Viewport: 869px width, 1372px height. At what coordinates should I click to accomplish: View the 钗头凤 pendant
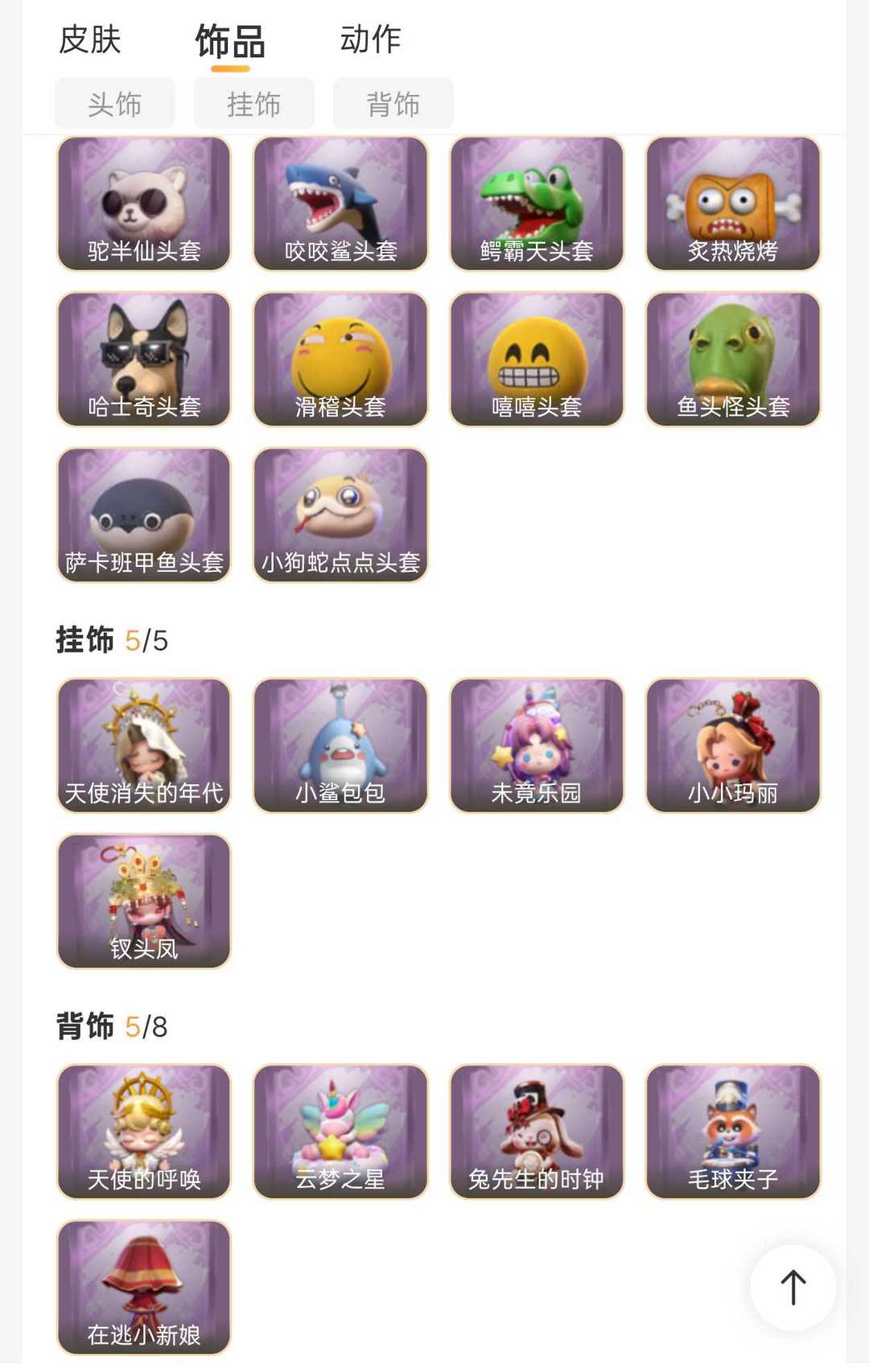(x=144, y=901)
